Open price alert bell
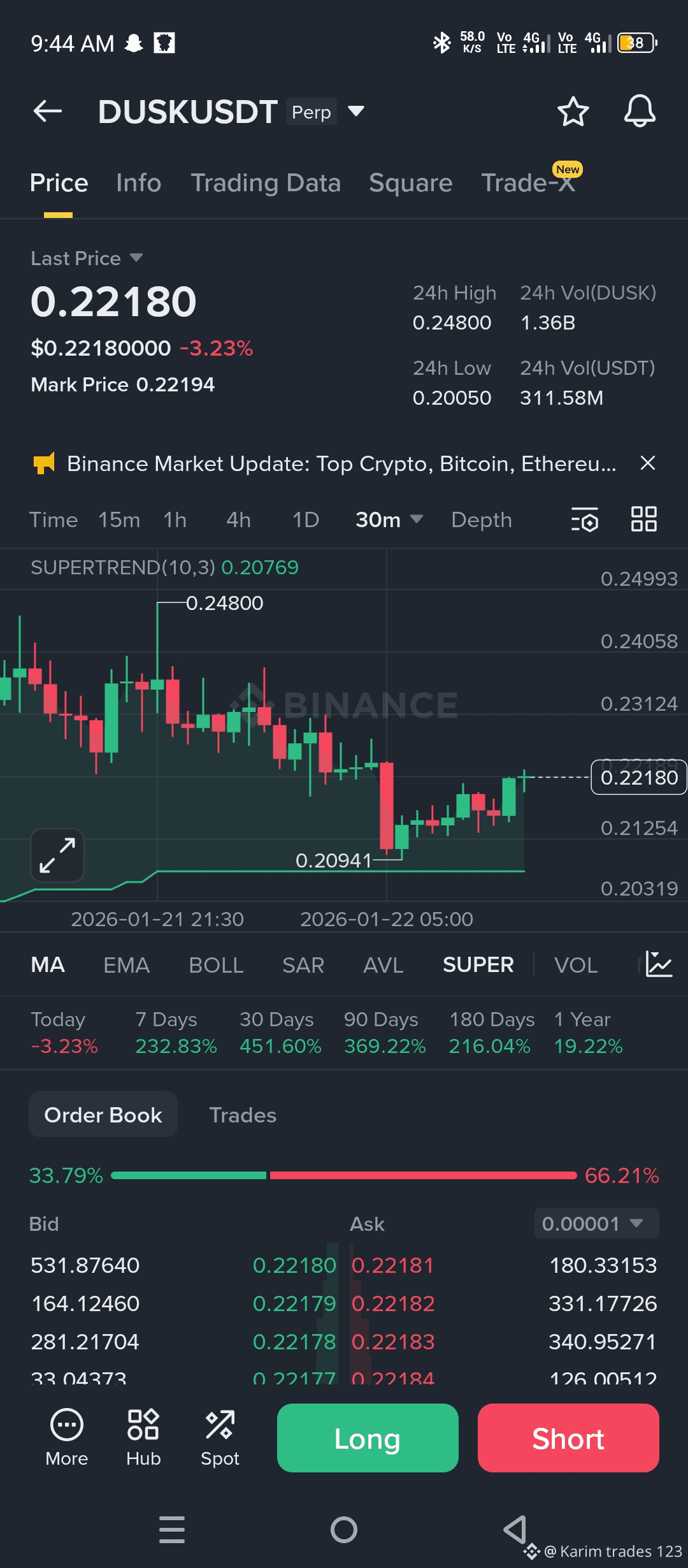This screenshot has width=688, height=1568. 639,112
